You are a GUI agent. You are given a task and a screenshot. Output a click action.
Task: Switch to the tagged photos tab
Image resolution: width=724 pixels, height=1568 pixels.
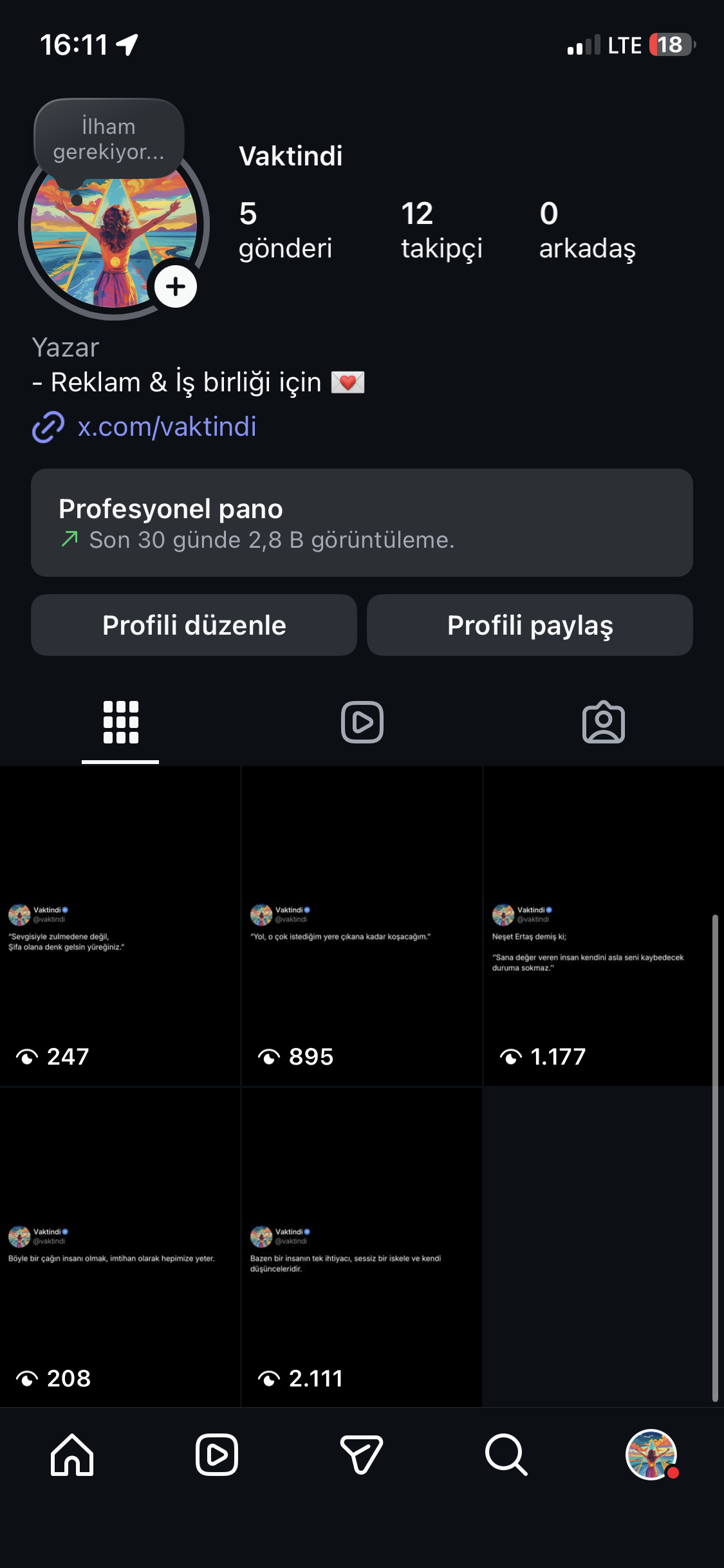(604, 722)
